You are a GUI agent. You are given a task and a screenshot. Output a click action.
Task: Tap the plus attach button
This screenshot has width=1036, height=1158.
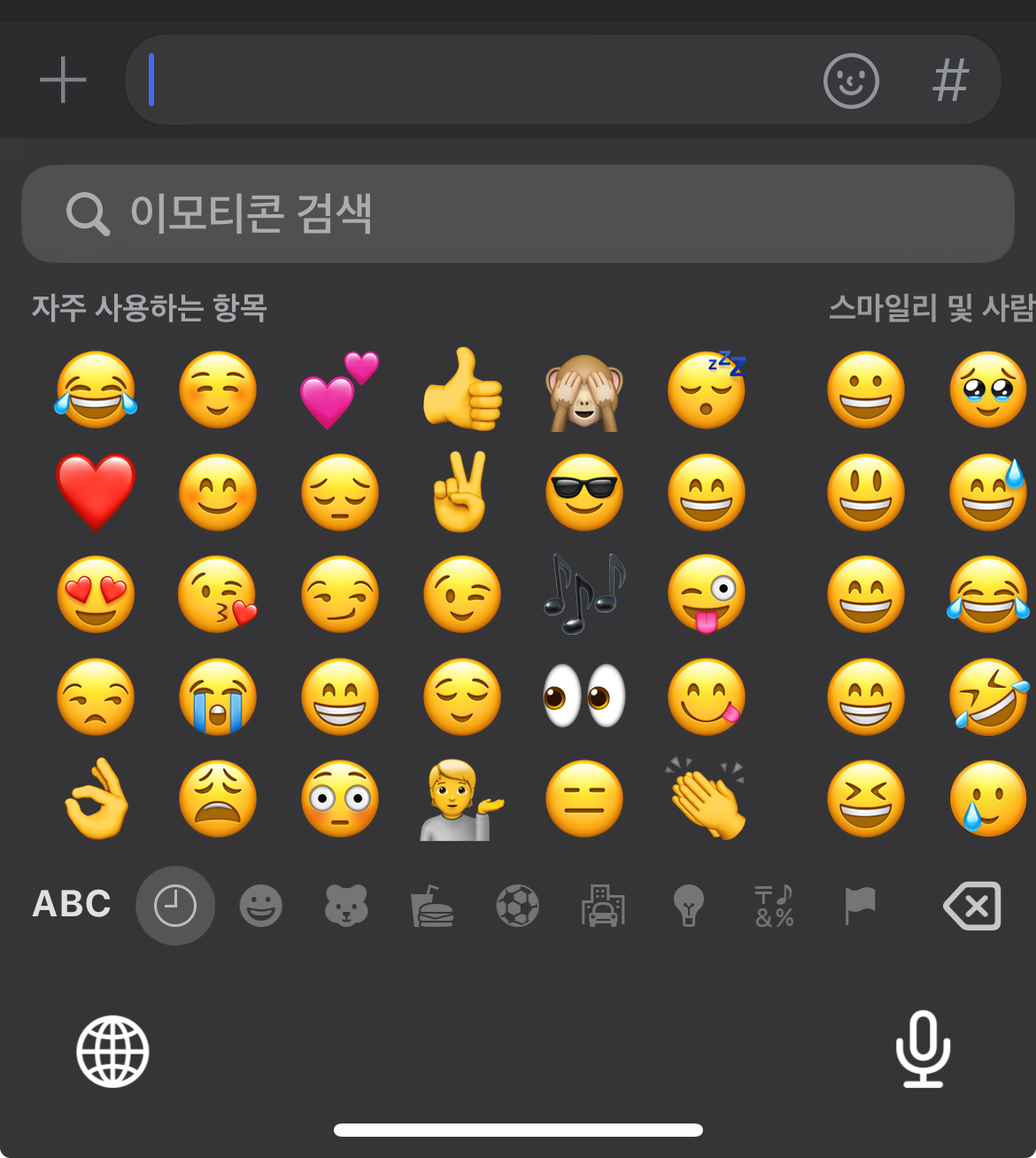tap(63, 80)
